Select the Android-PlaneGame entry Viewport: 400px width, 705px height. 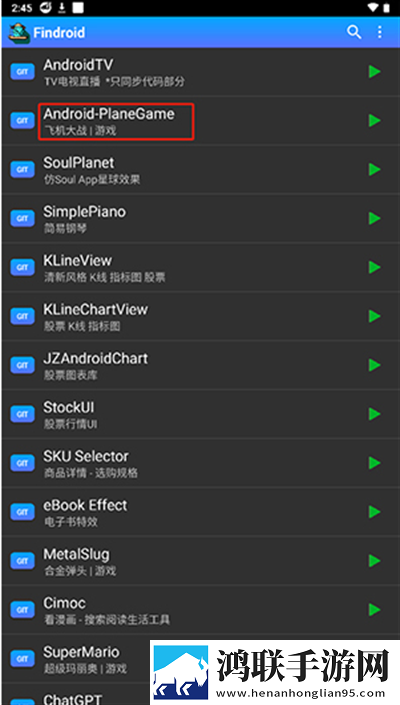pos(200,121)
